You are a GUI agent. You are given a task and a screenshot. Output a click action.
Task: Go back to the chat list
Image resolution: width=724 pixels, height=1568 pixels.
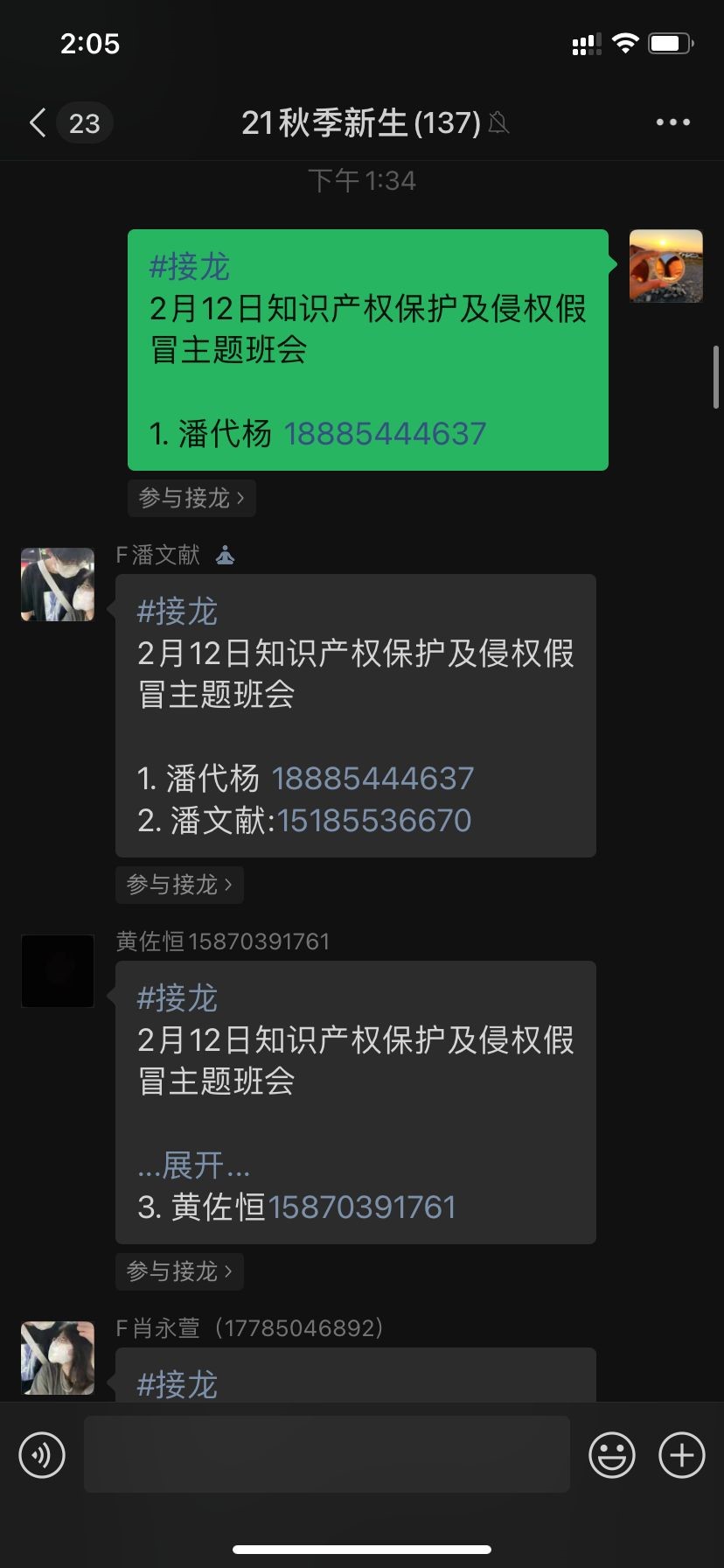pos(38,122)
